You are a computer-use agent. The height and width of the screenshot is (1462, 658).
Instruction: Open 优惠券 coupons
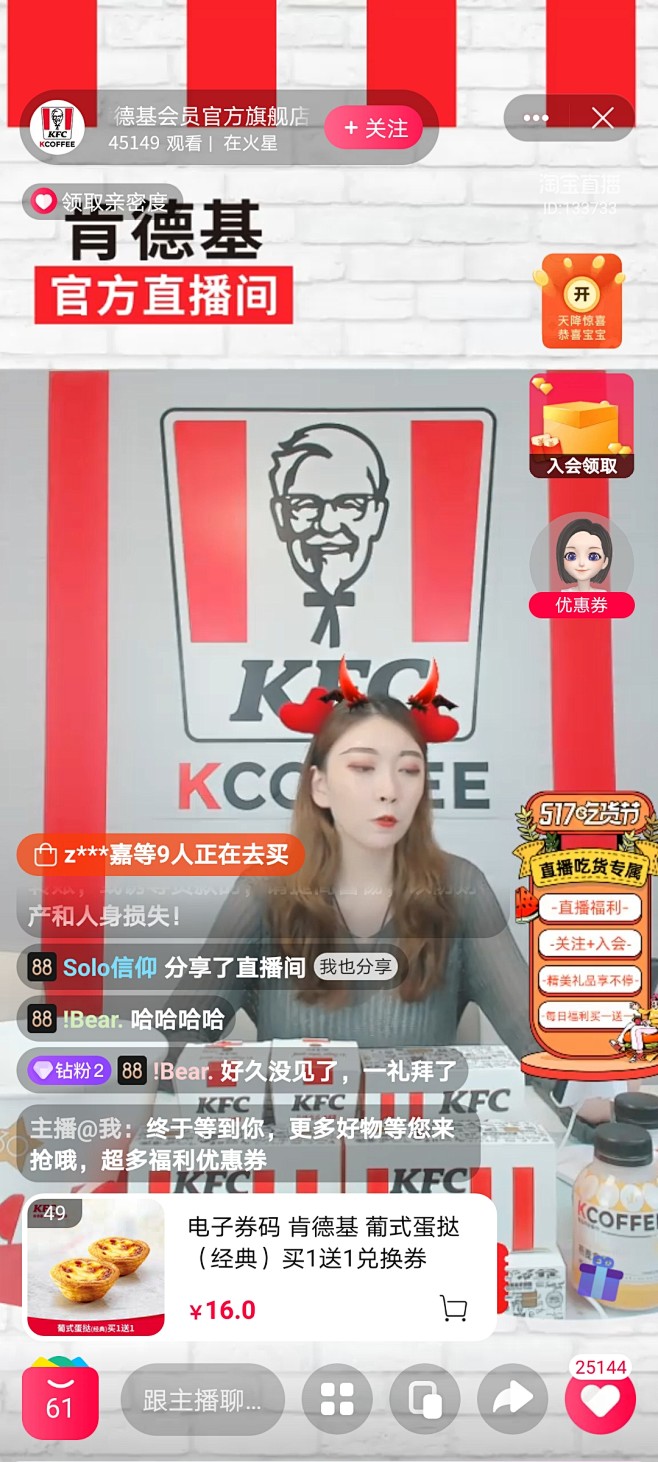[581, 566]
